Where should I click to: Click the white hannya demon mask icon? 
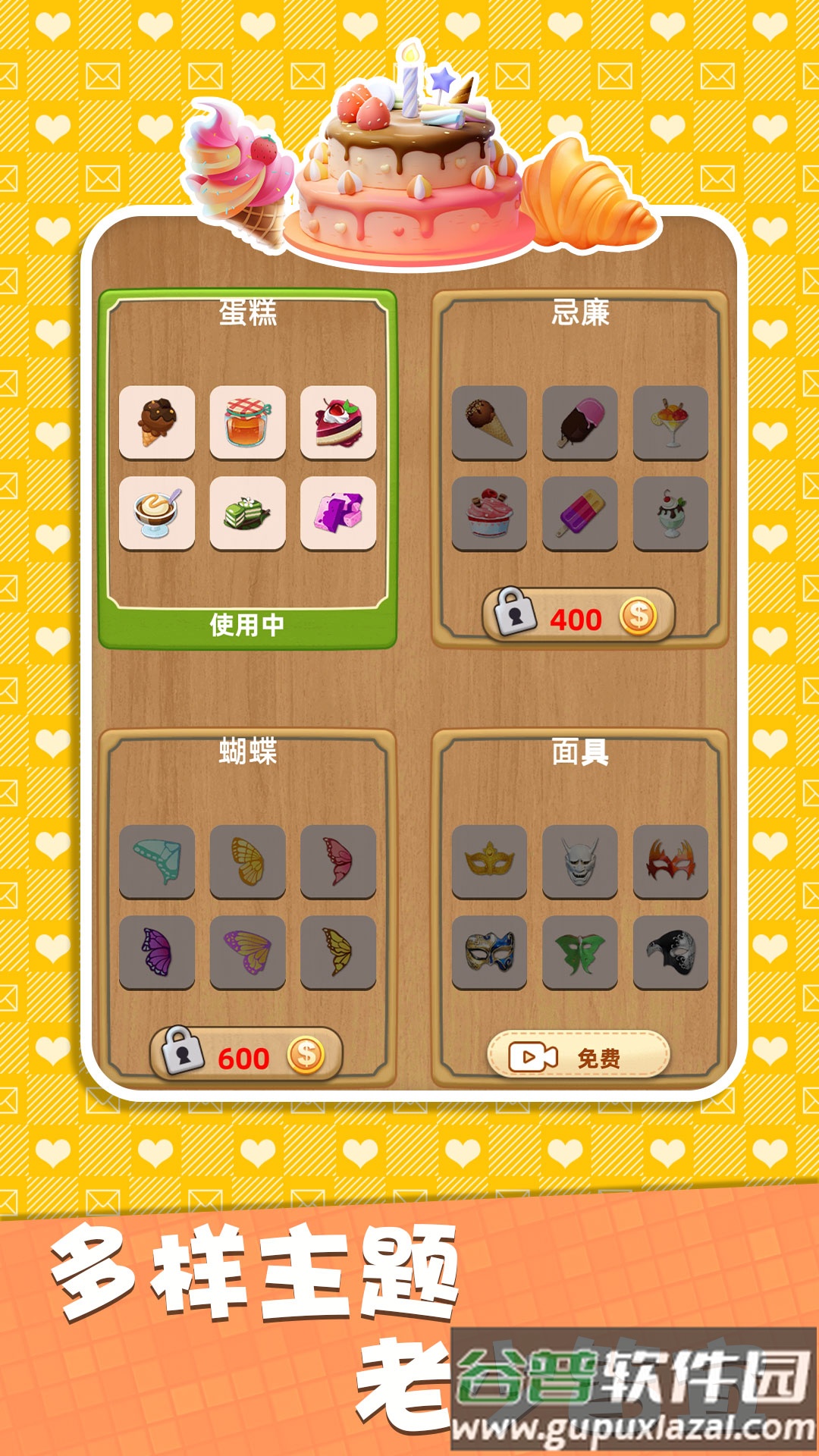tap(580, 863)
